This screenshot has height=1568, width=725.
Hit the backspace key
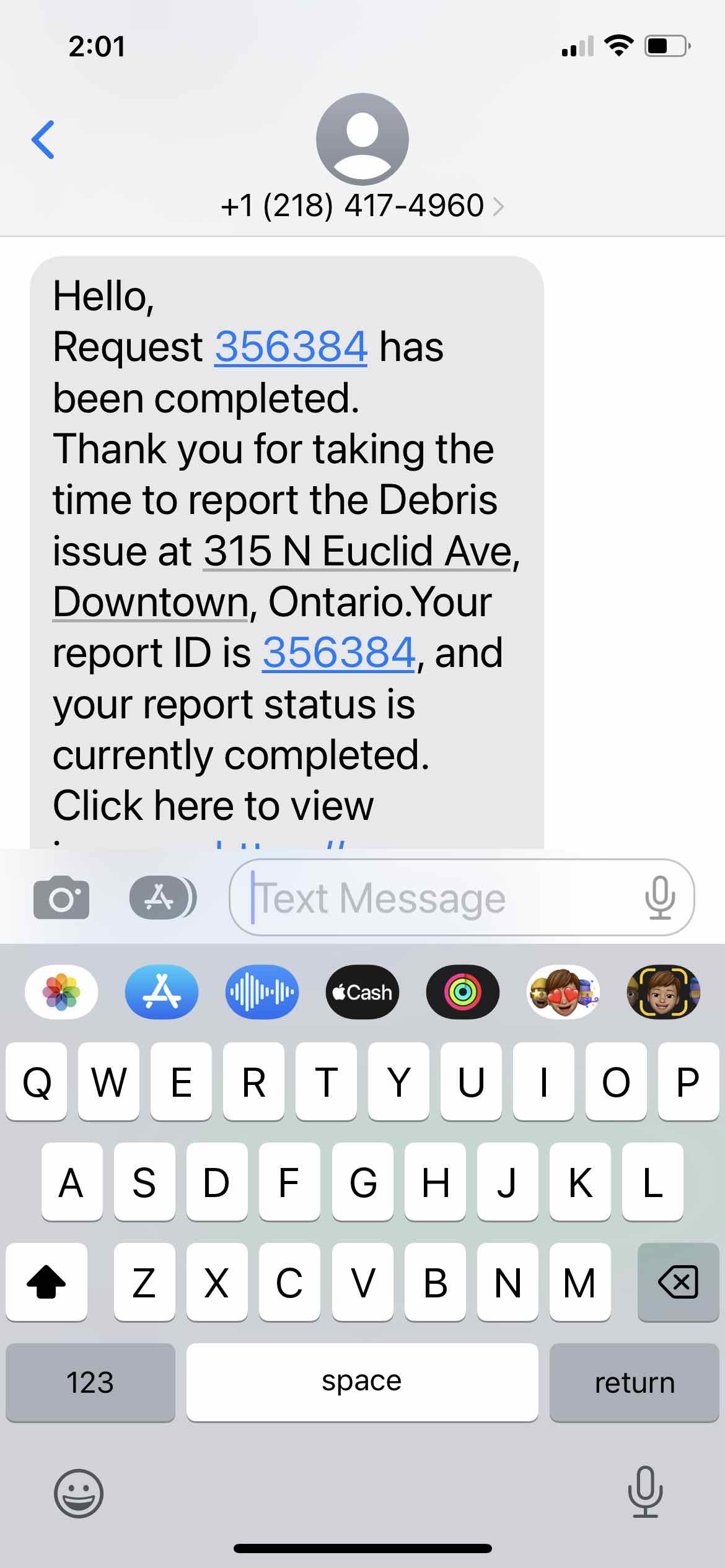pyautogui.click(x=679, y=1282)
